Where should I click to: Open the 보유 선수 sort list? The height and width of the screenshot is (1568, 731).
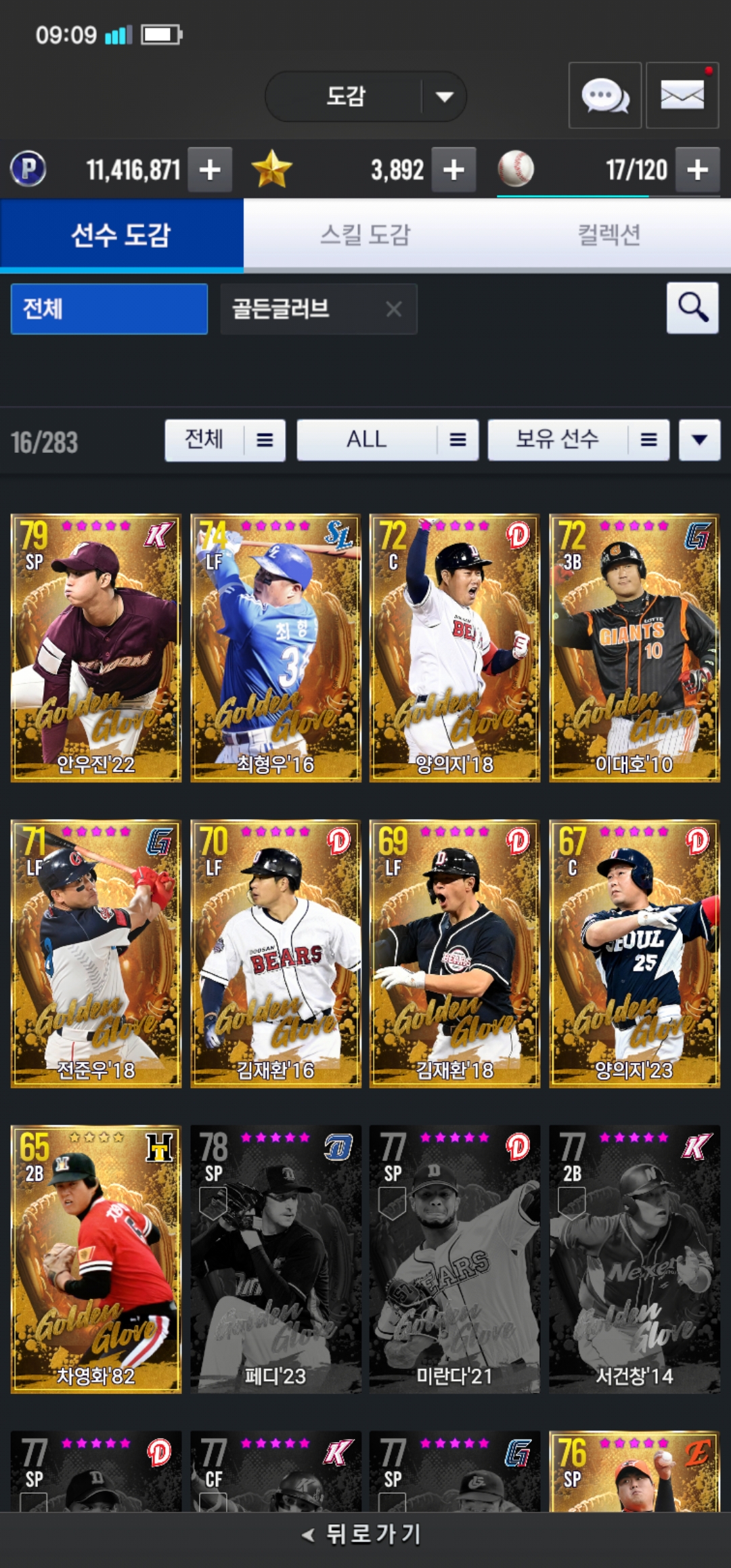(579, 440)
